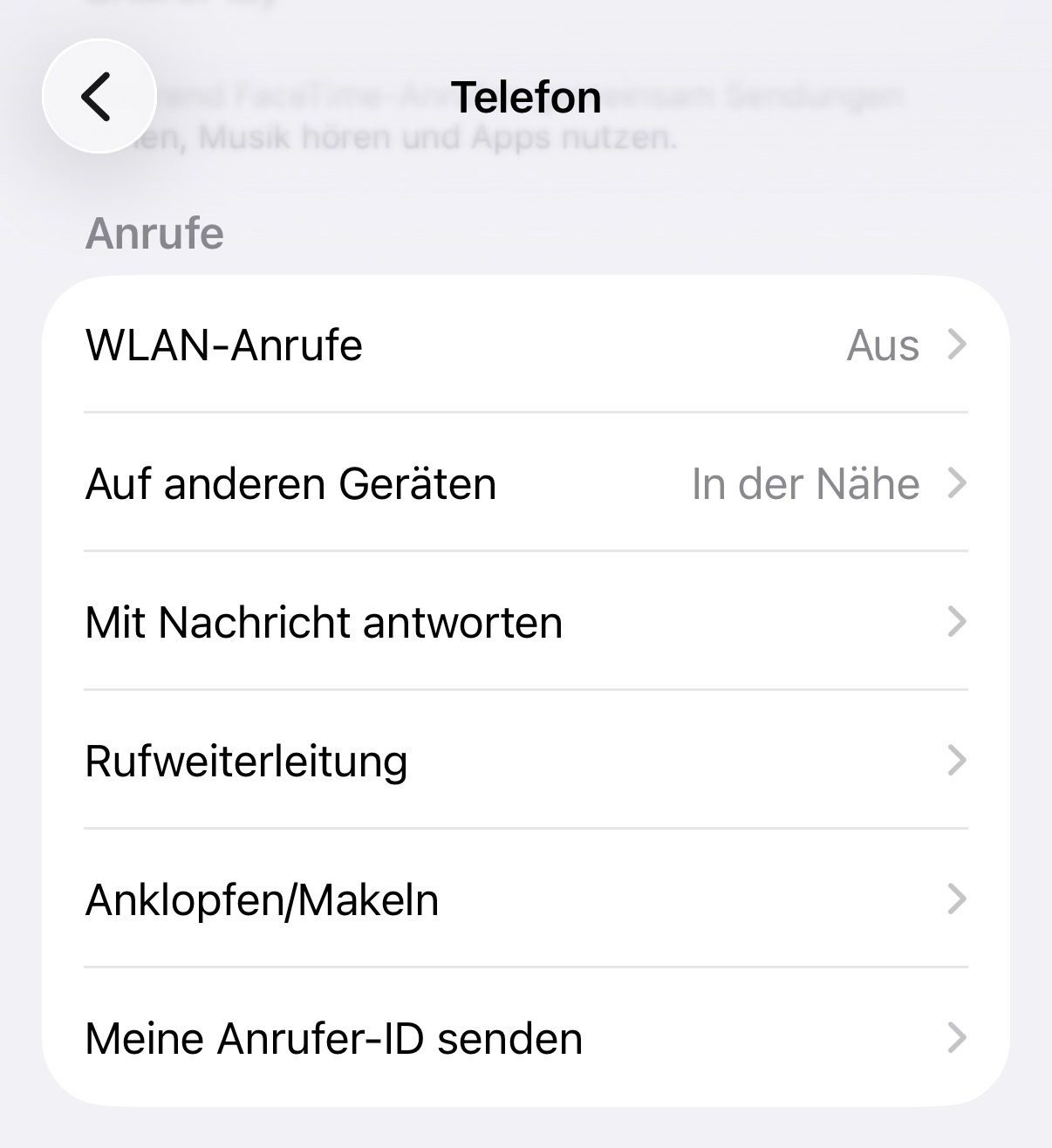Open Meine Anrufer-ID senden
Screen dimensions: 1052x1148
click(x=525, y=1038)
